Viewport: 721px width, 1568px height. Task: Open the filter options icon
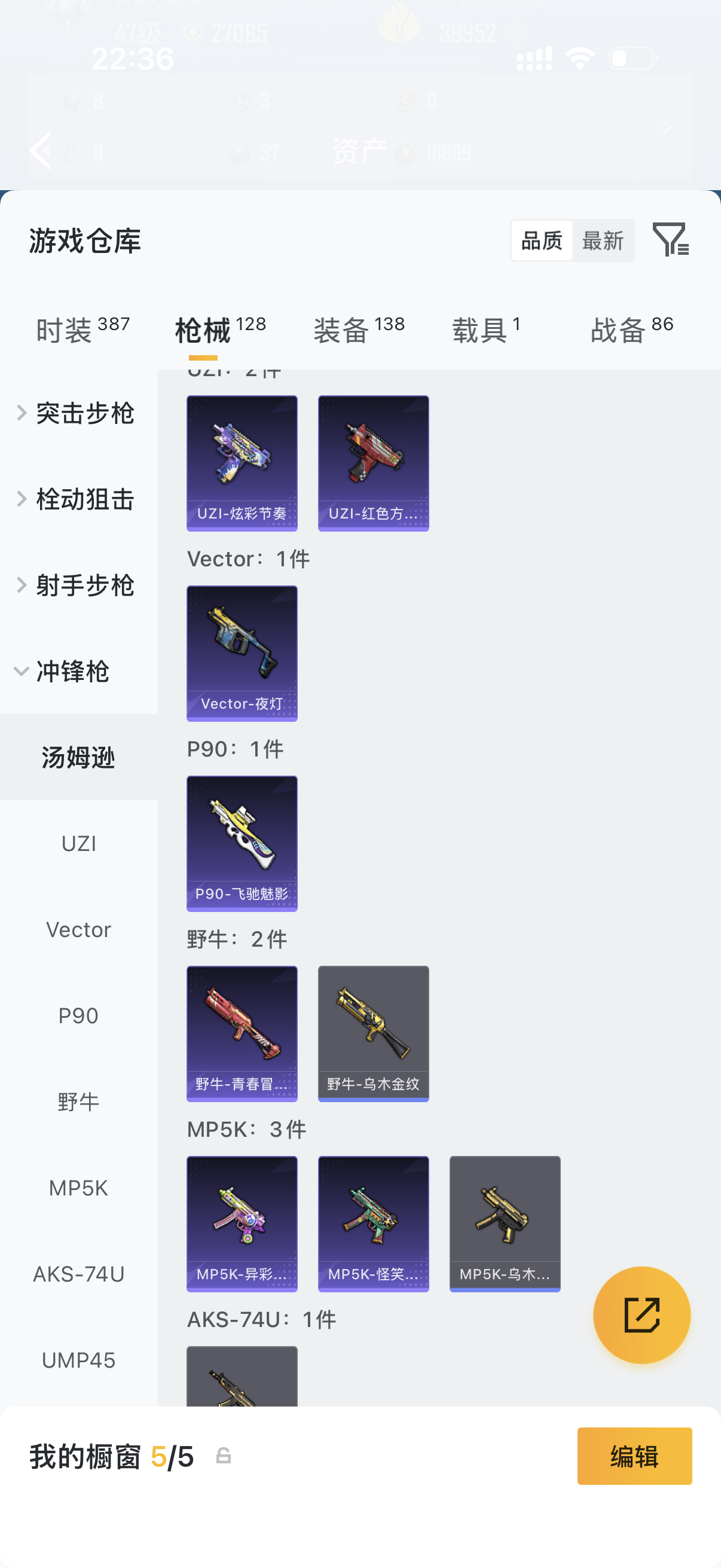(x=671, y=240)
